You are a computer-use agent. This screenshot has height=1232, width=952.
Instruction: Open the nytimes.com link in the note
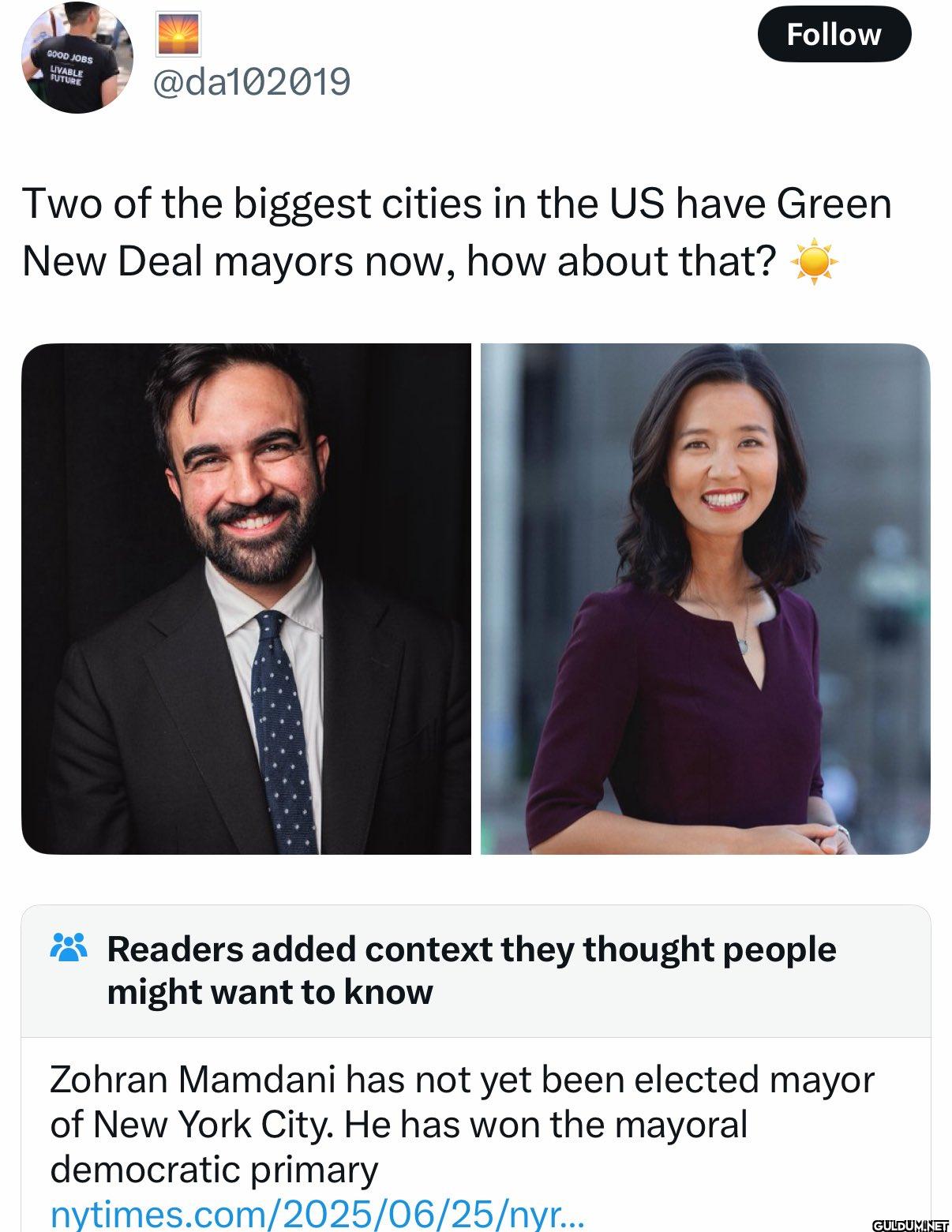317,1213
